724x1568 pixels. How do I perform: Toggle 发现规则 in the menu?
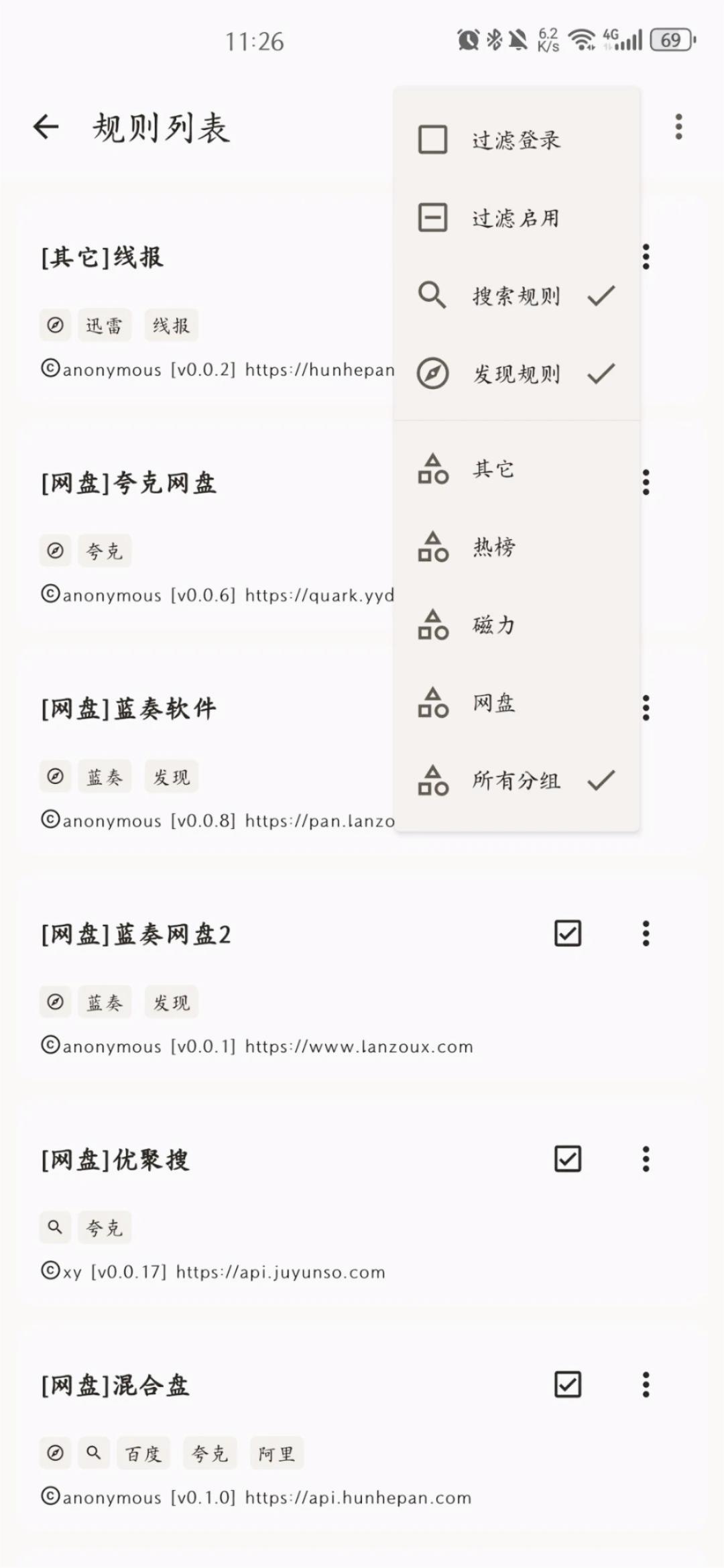[x=516, y=374]
